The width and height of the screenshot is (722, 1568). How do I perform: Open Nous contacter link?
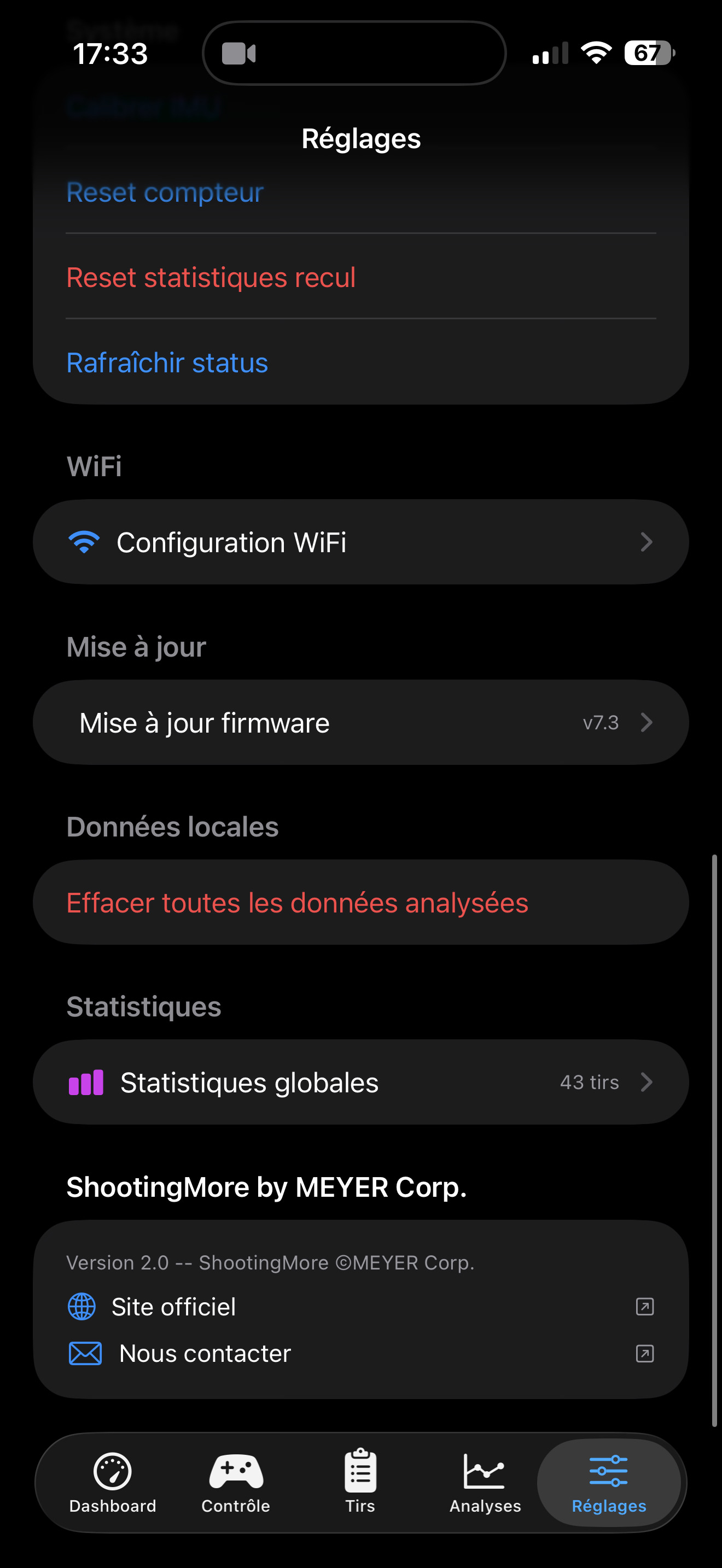205,1353
